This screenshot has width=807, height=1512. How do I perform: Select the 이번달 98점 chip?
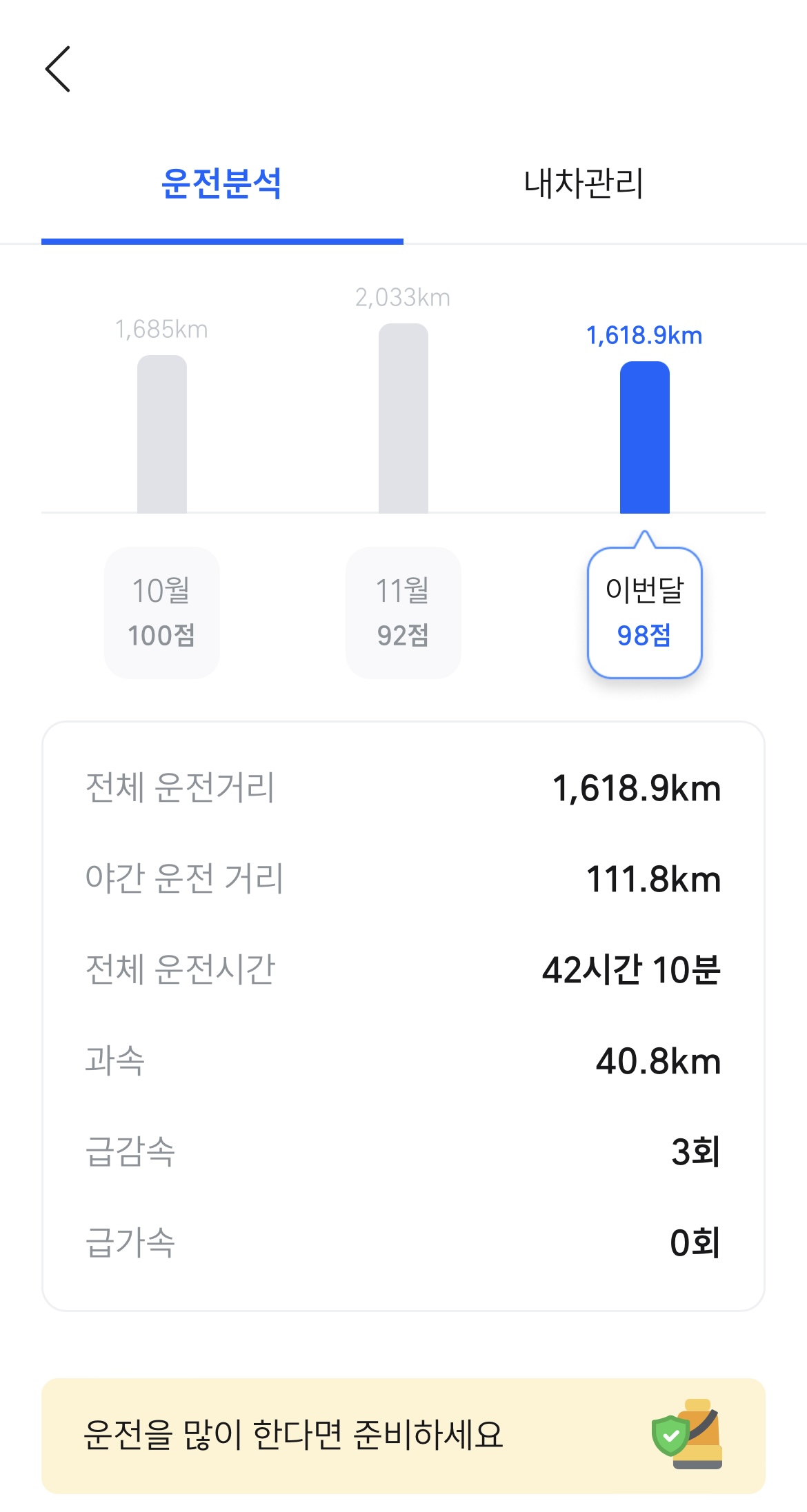point(644,612)
